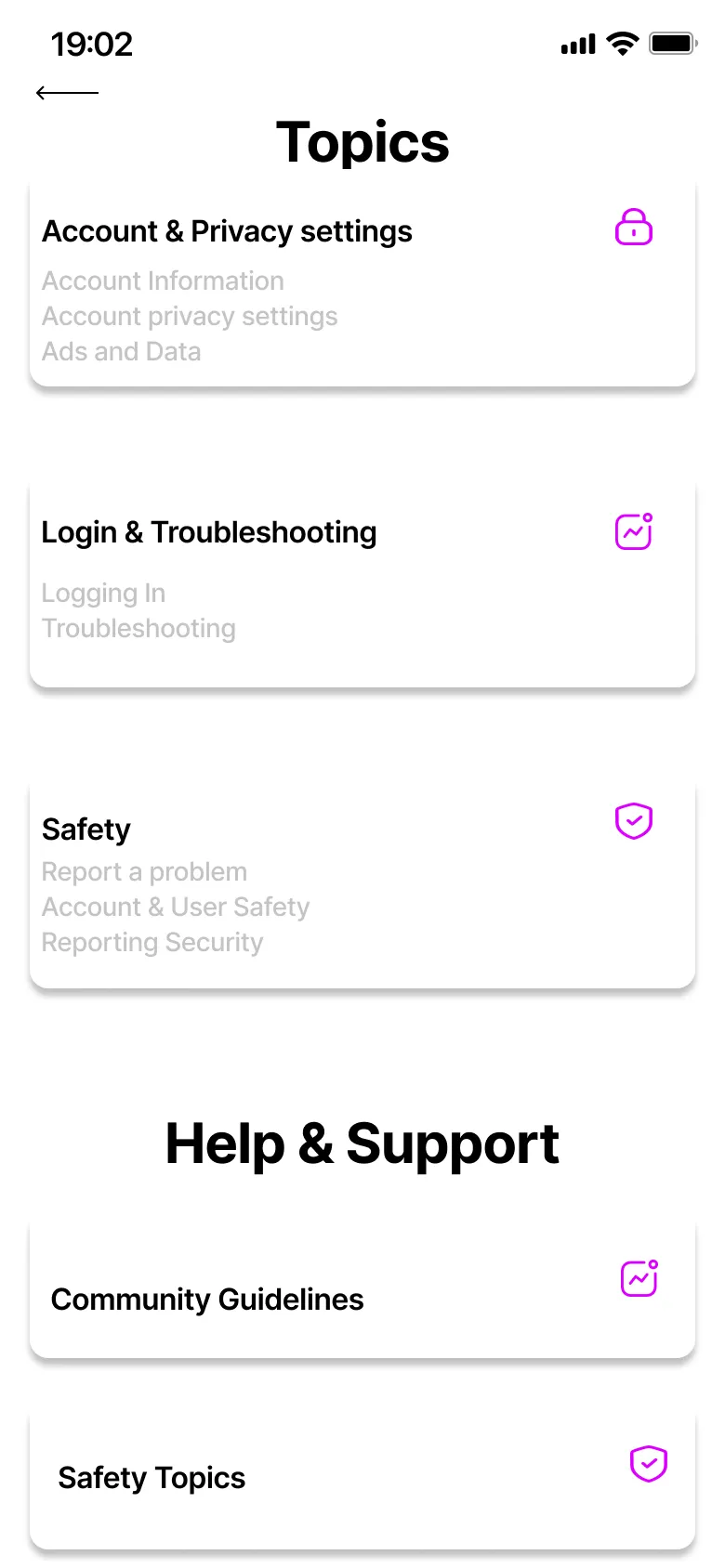Click the Ads and Data entry
This screenshot has width=725, height=1568.
pos(121,351)
